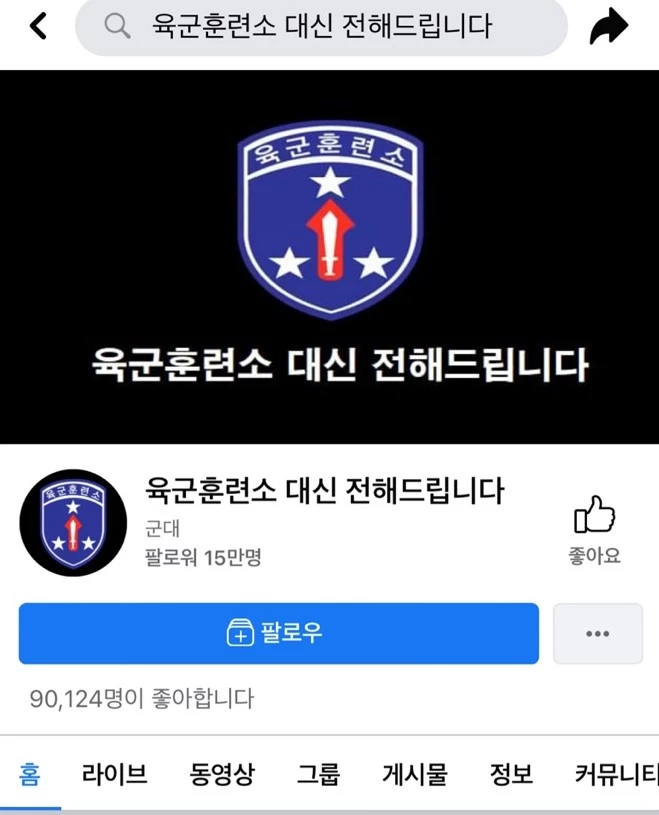
Task: Follow the page with 팔로우 button
Action: (278, 633)
